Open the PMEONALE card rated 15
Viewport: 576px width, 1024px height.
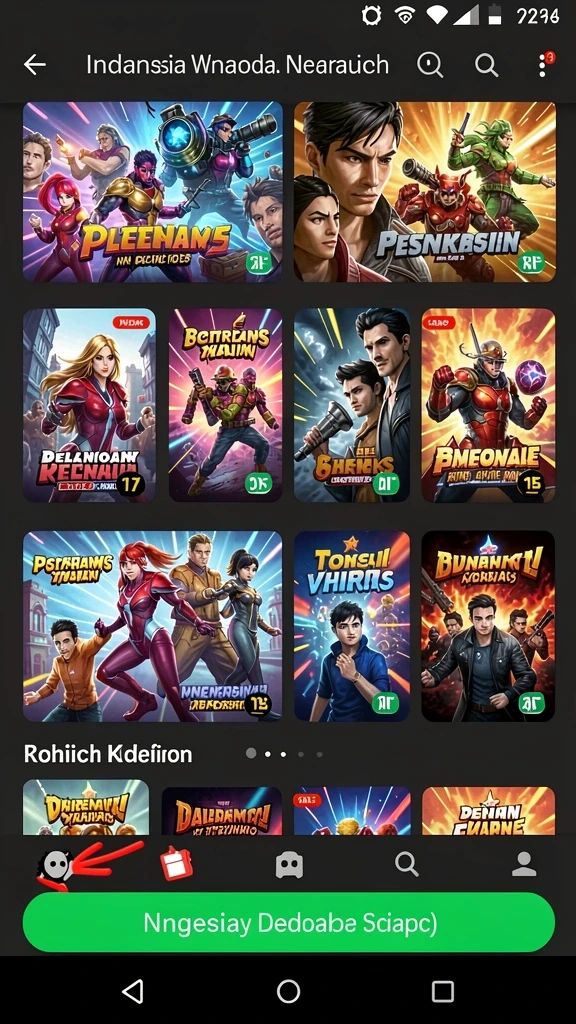tap(488, 405)
